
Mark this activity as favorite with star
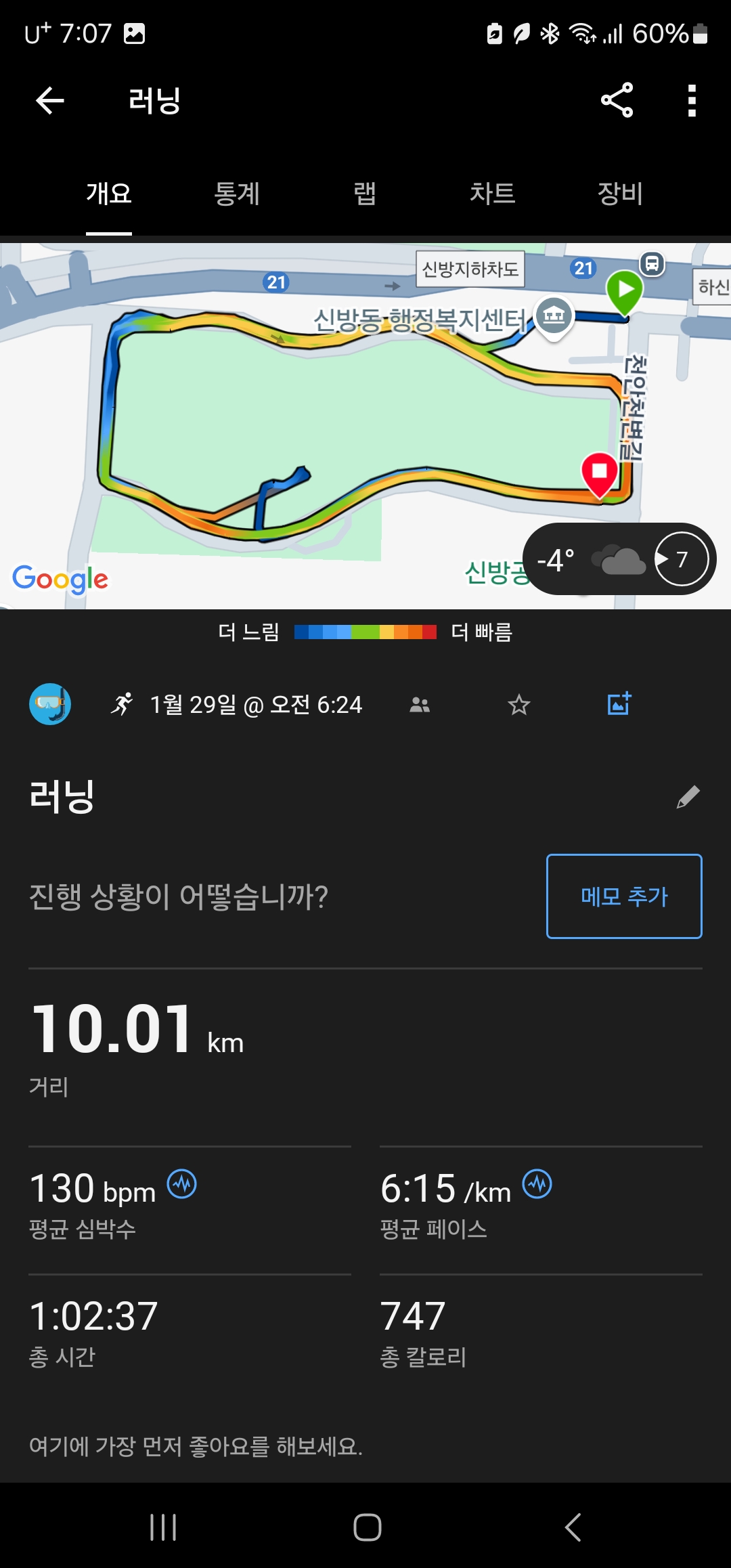(x=519, y=705)
